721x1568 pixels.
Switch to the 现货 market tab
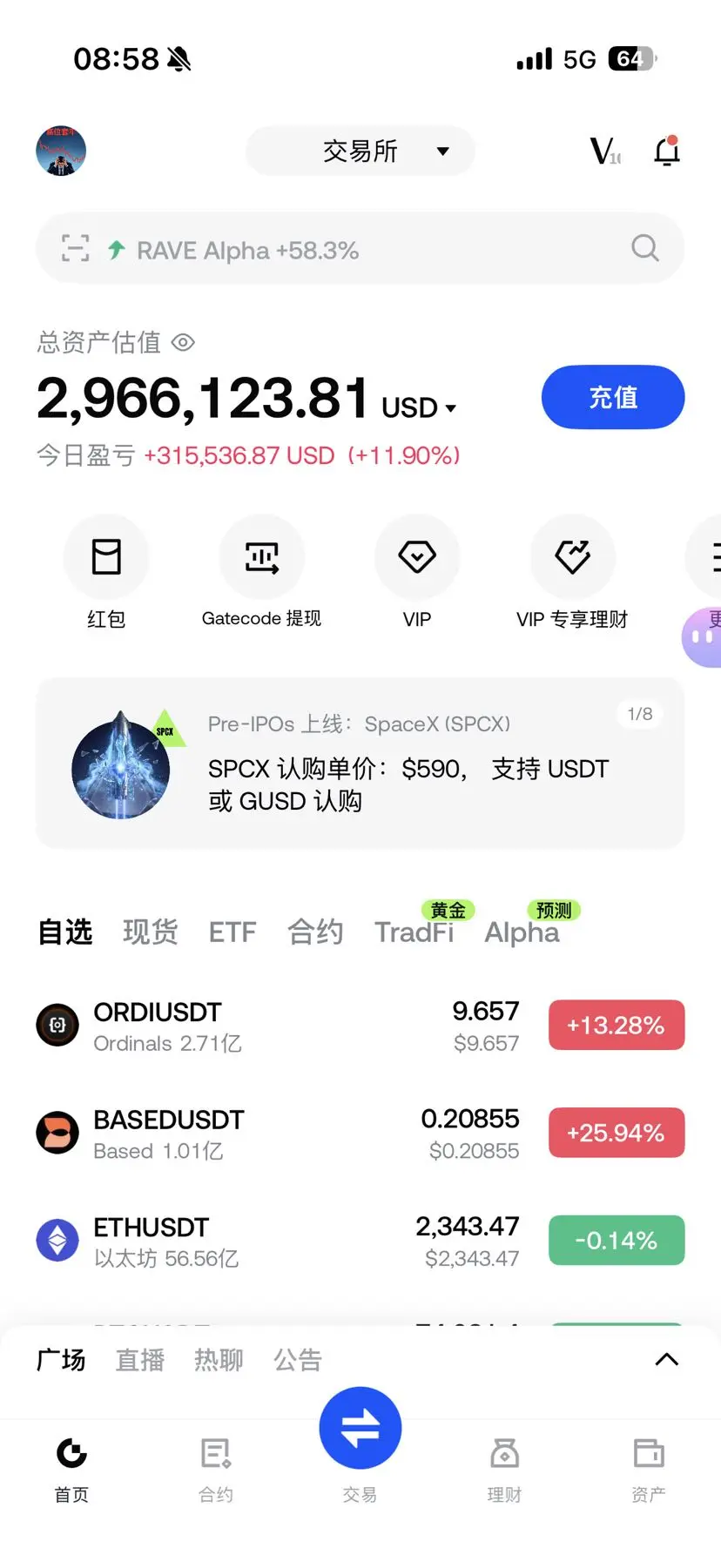[x=151, y=932]
